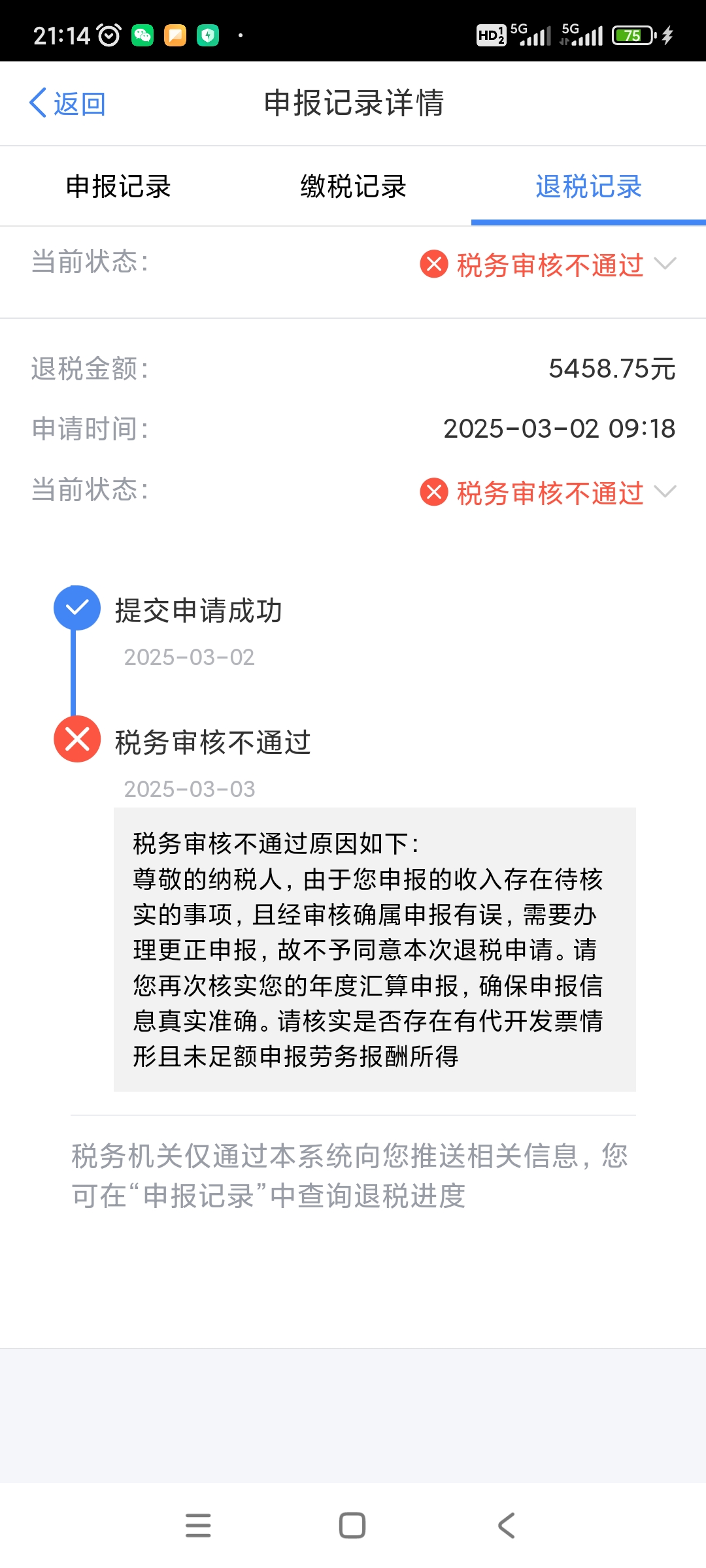Screen dimensions: 706x1568
Task: Open the system recent apps menu
Action: pos(198,1526)
